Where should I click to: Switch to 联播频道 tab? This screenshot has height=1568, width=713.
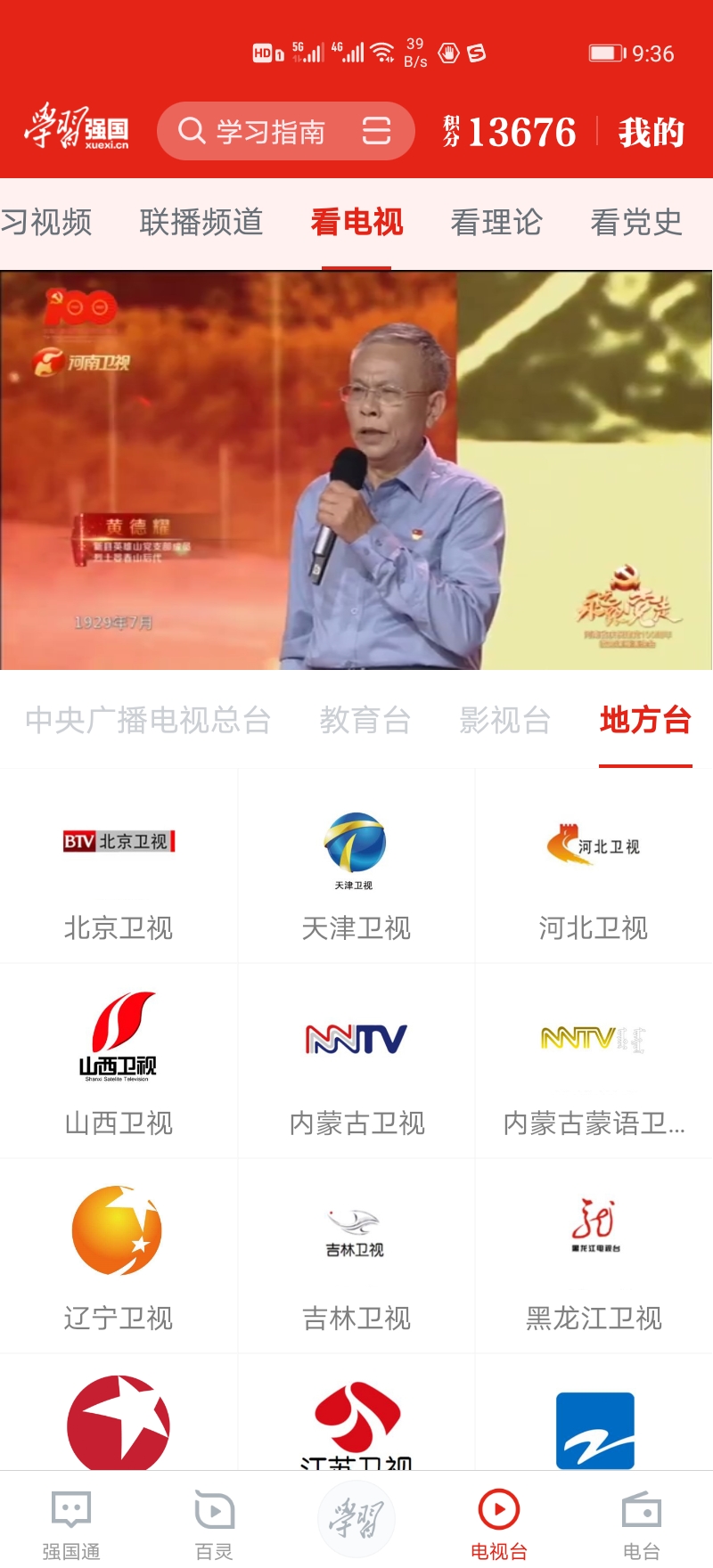point(201,222)
